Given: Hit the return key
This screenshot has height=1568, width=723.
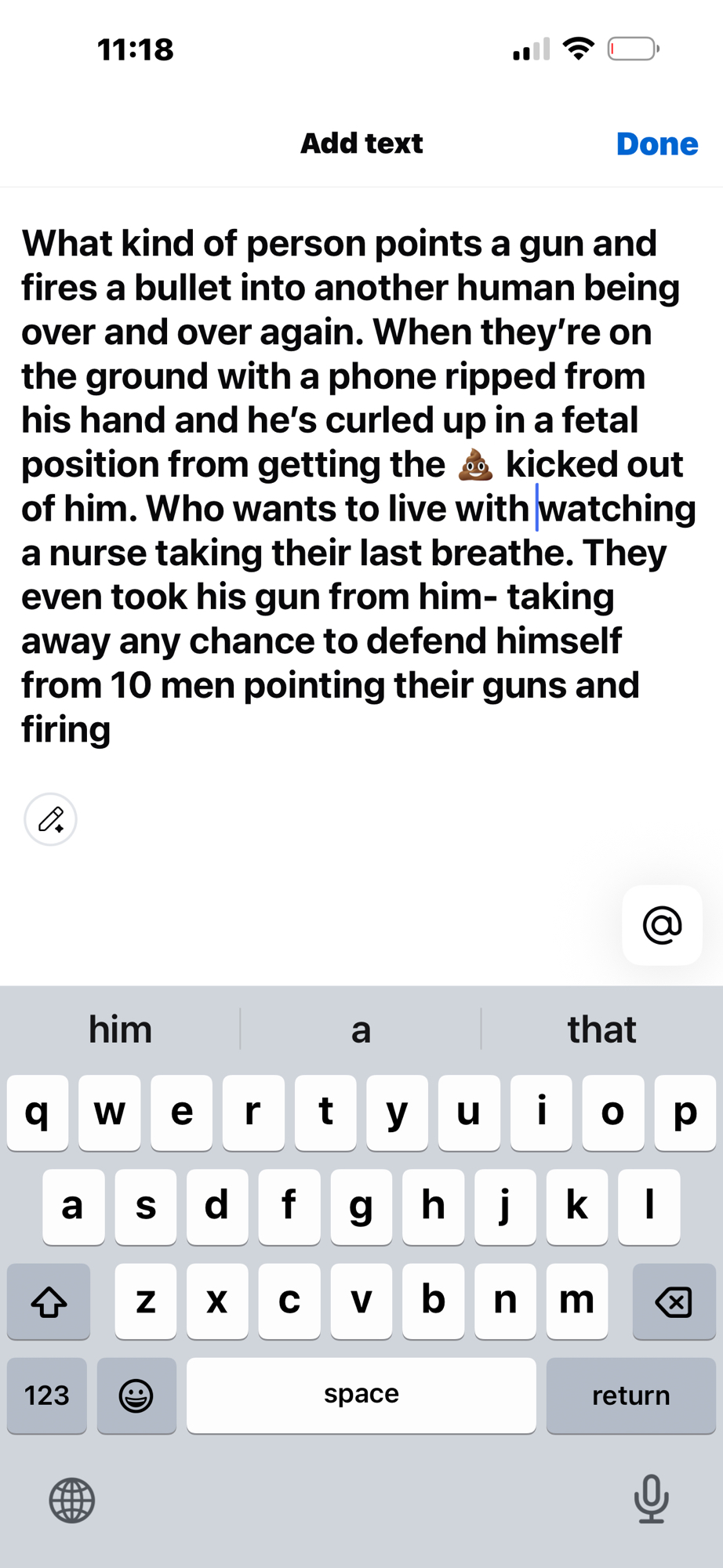Looking at the screenshot, I should click(630, 1396).
